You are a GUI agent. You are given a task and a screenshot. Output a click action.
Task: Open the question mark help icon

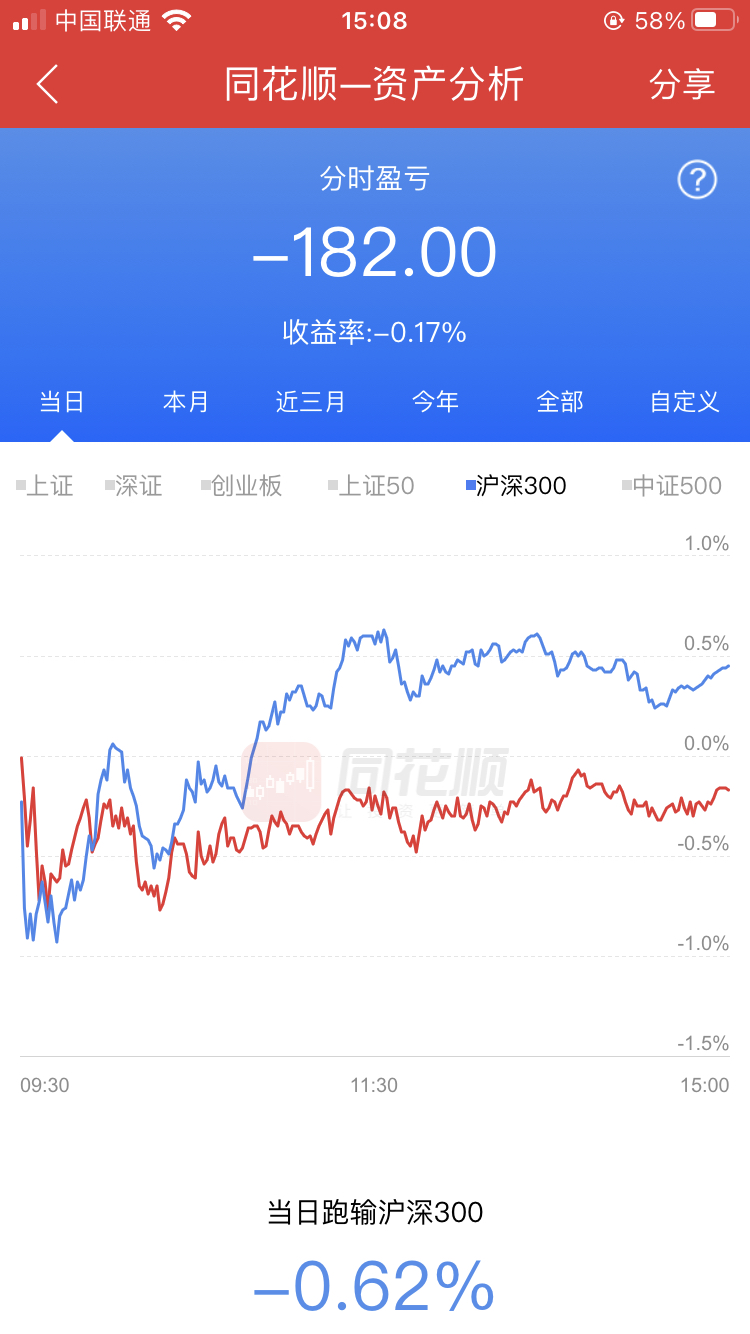coord(697,180)
